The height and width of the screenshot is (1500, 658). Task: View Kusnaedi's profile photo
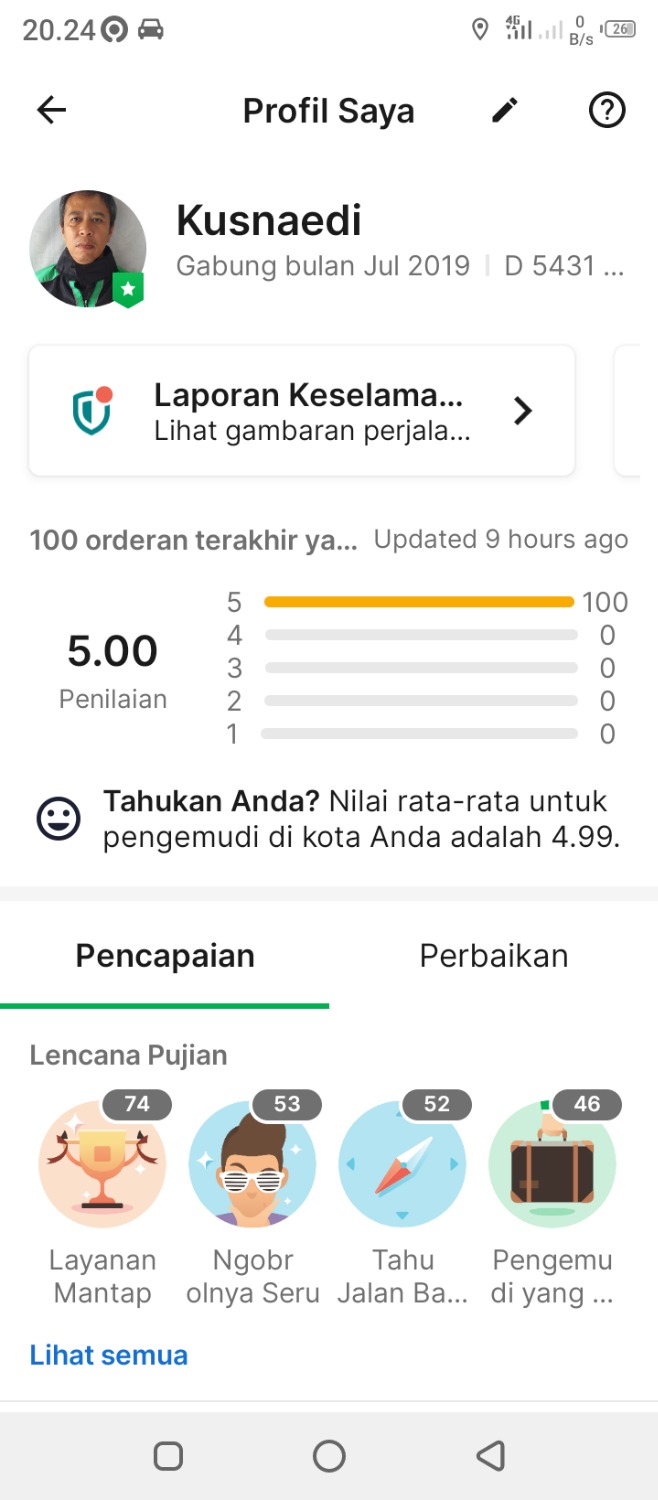pos(88,249)
